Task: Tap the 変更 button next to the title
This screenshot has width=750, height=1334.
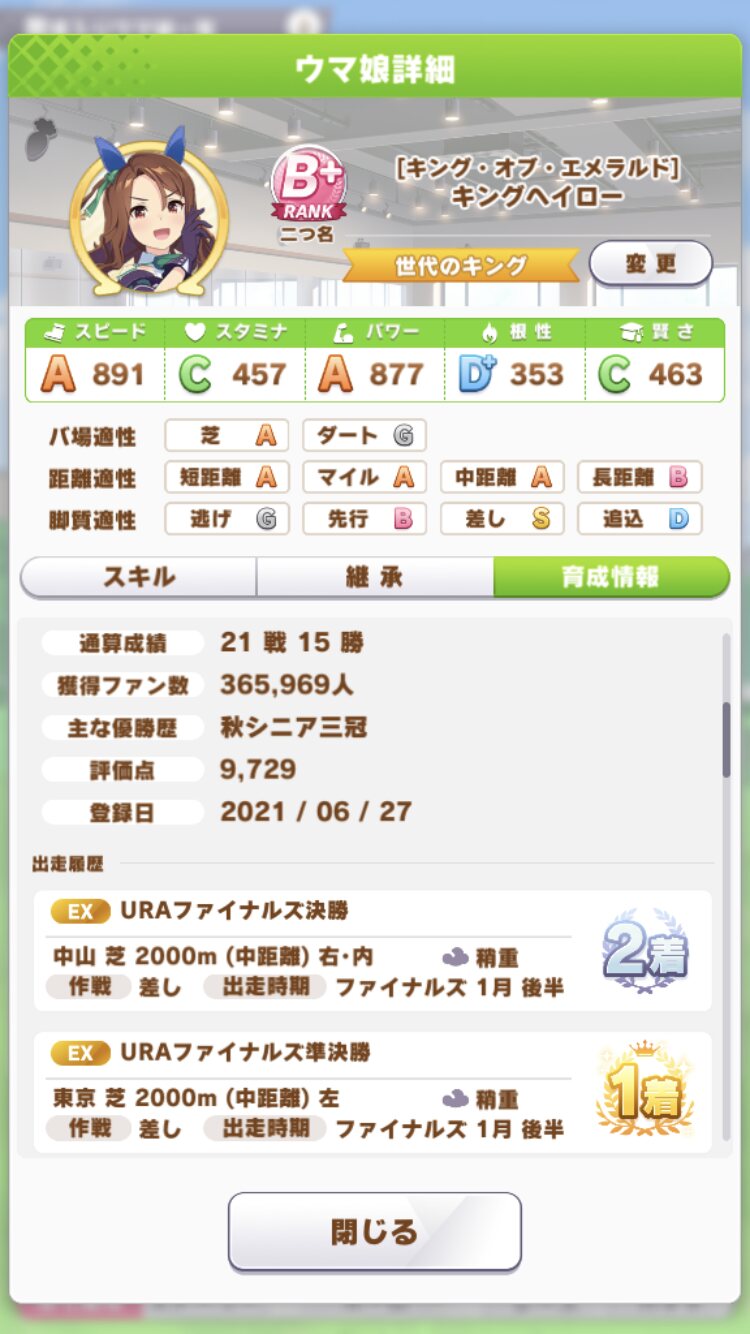Action: click(x=651, y=264)
